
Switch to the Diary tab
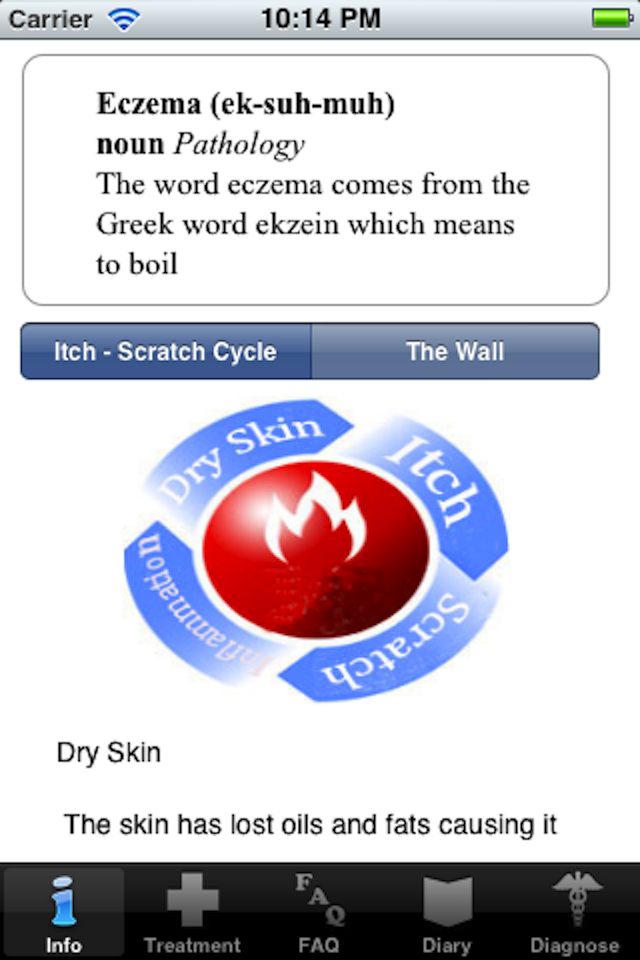pos(446,912)
